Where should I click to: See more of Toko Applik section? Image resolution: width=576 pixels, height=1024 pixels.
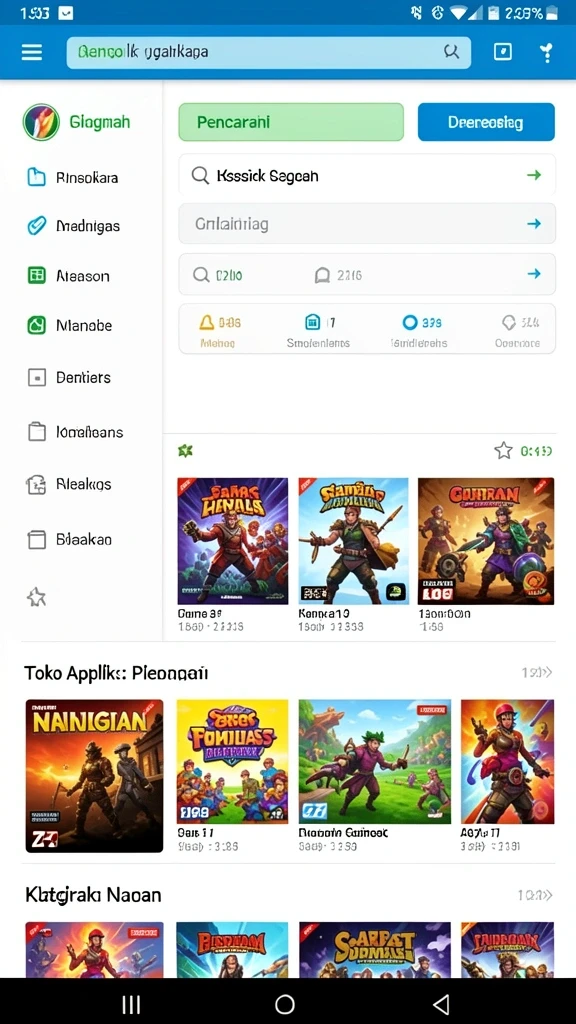(537, 672)
